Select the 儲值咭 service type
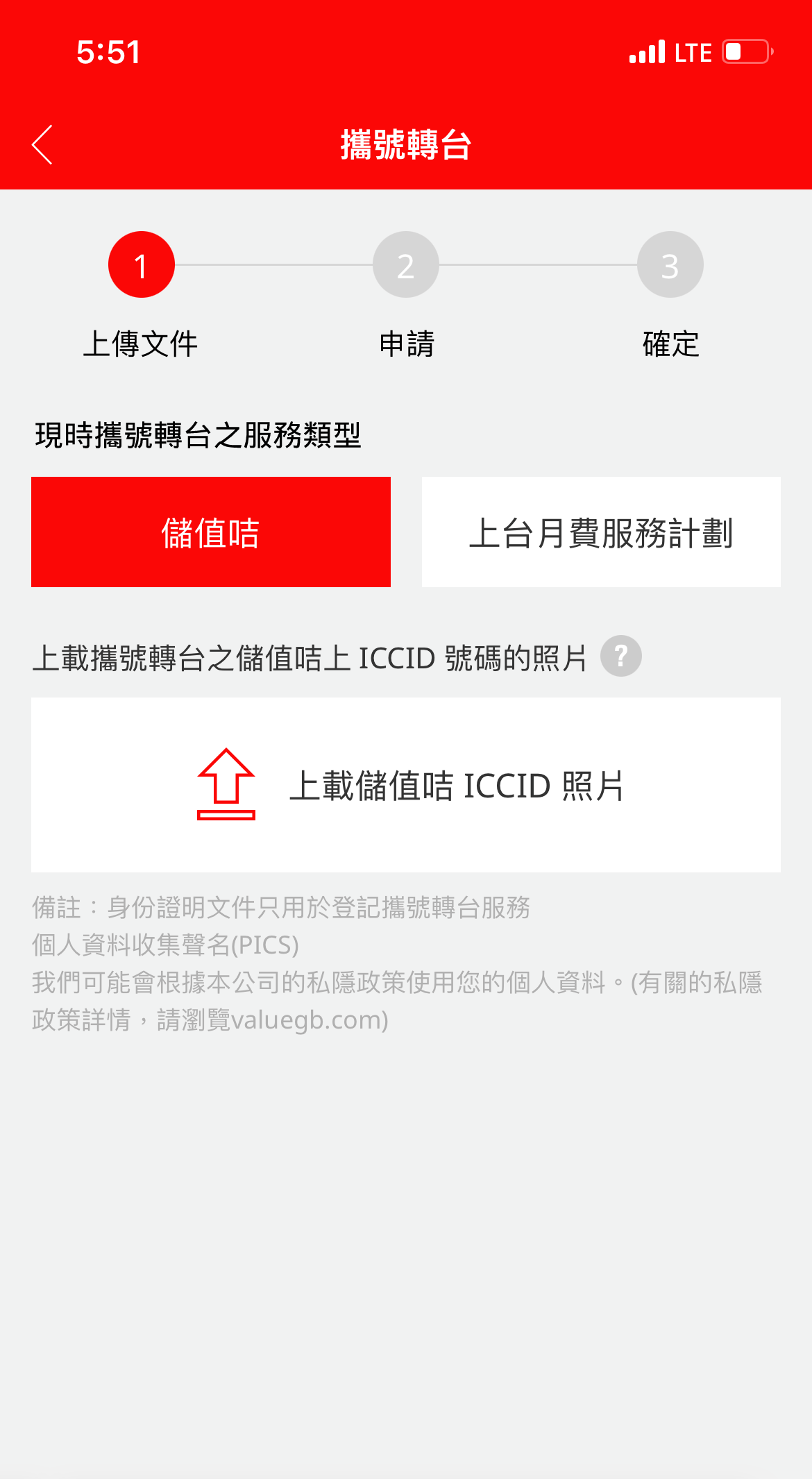This screenshot has width=812, height=1479. coord(211,532)
